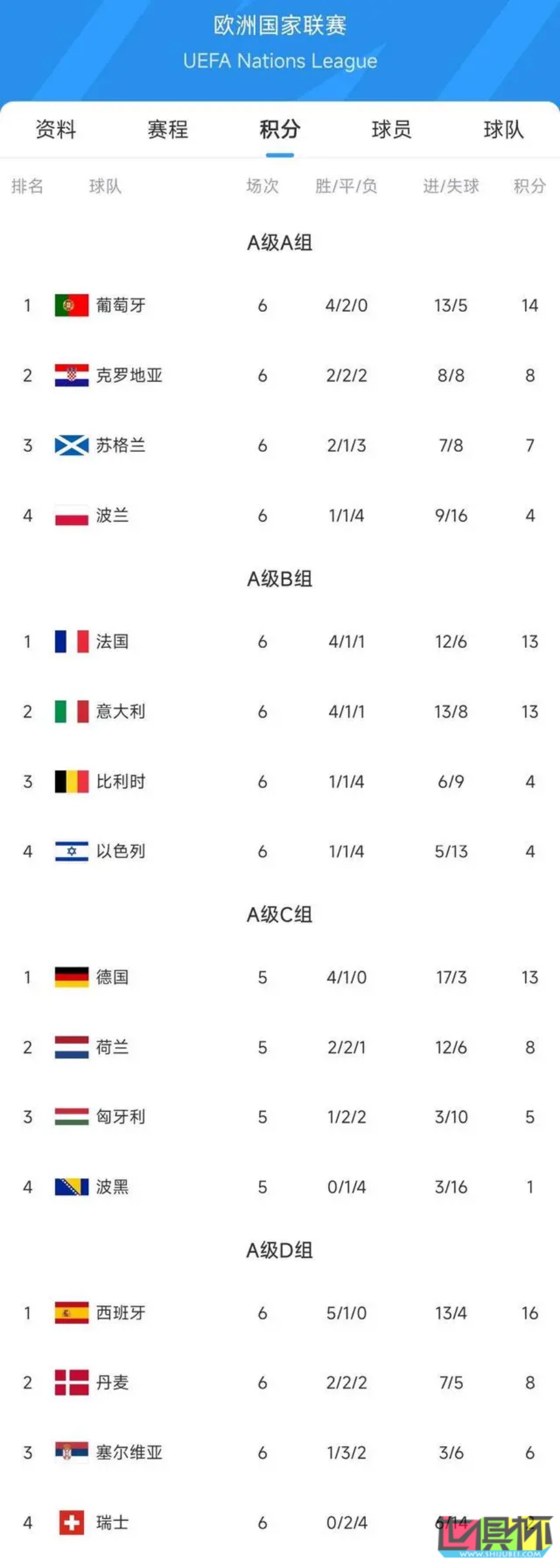Click the Israel flag icon
This screenshot has height=1568, width=560.
[72, 852]
